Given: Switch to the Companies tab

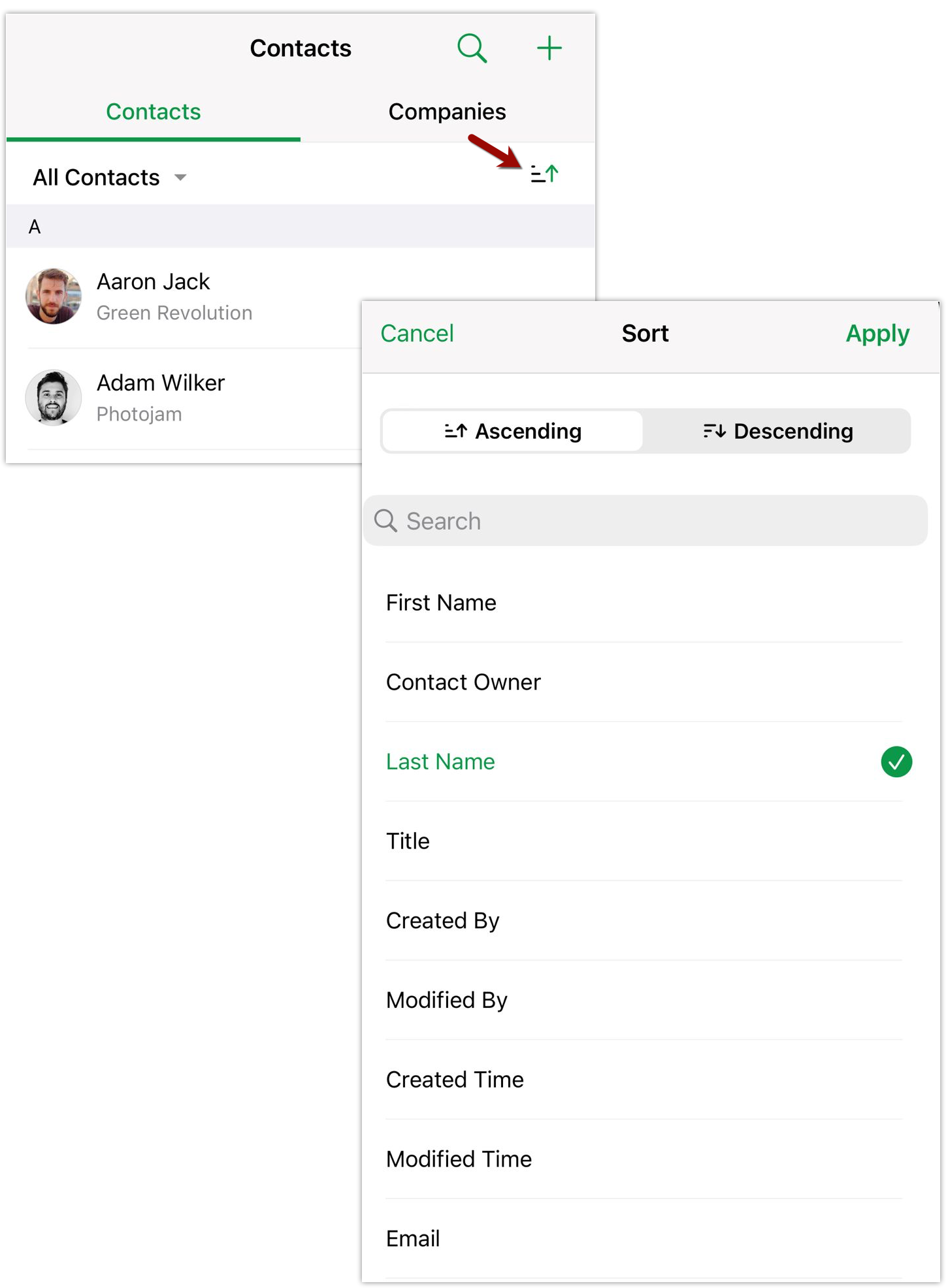Looking at the screenshot, I should pyautogui.click(x=447, y=112).
